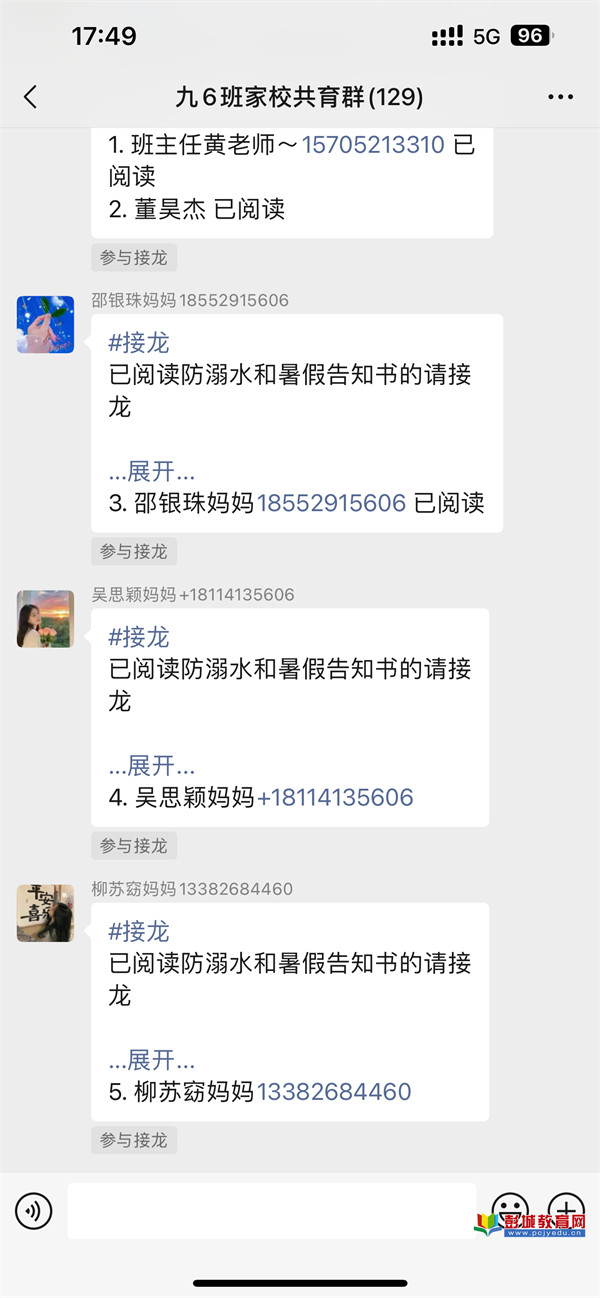Expand 柳苏窈妈妈's chain message
600x1298 pixels.
(x=152, y=1060)
